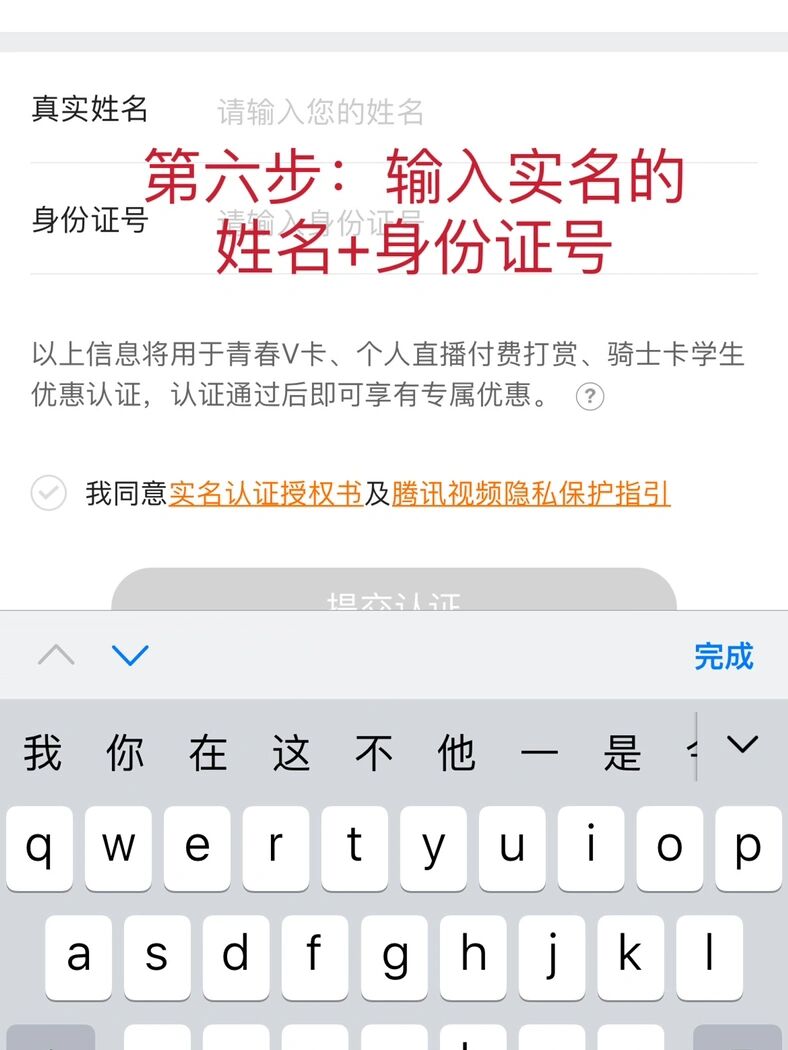
Task: Focus the 身份证号 ID number field
Action: (x=480, y=222)
